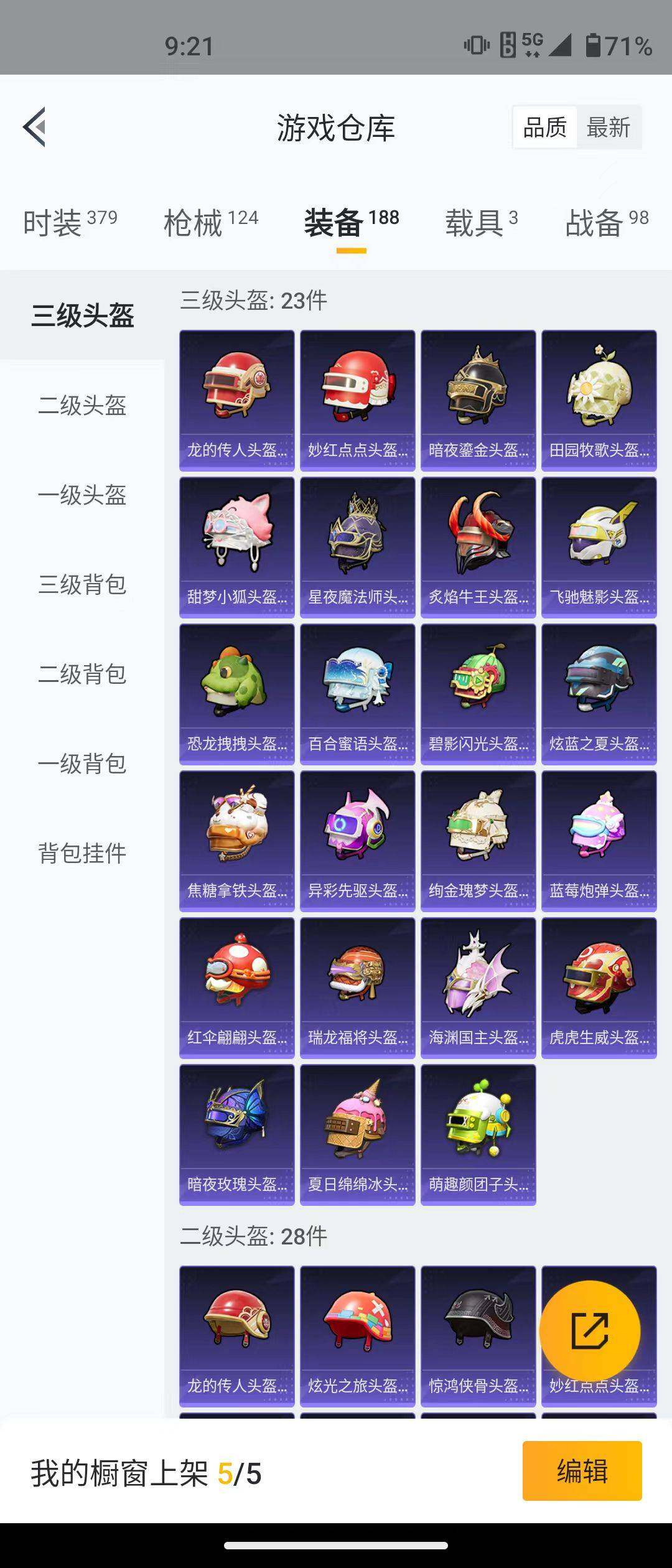The width and height of the screenshot is (672, 1568).
Task: Select the 龙的传人头盔 helmet thumbnail
Action: (x=237, y=392)
